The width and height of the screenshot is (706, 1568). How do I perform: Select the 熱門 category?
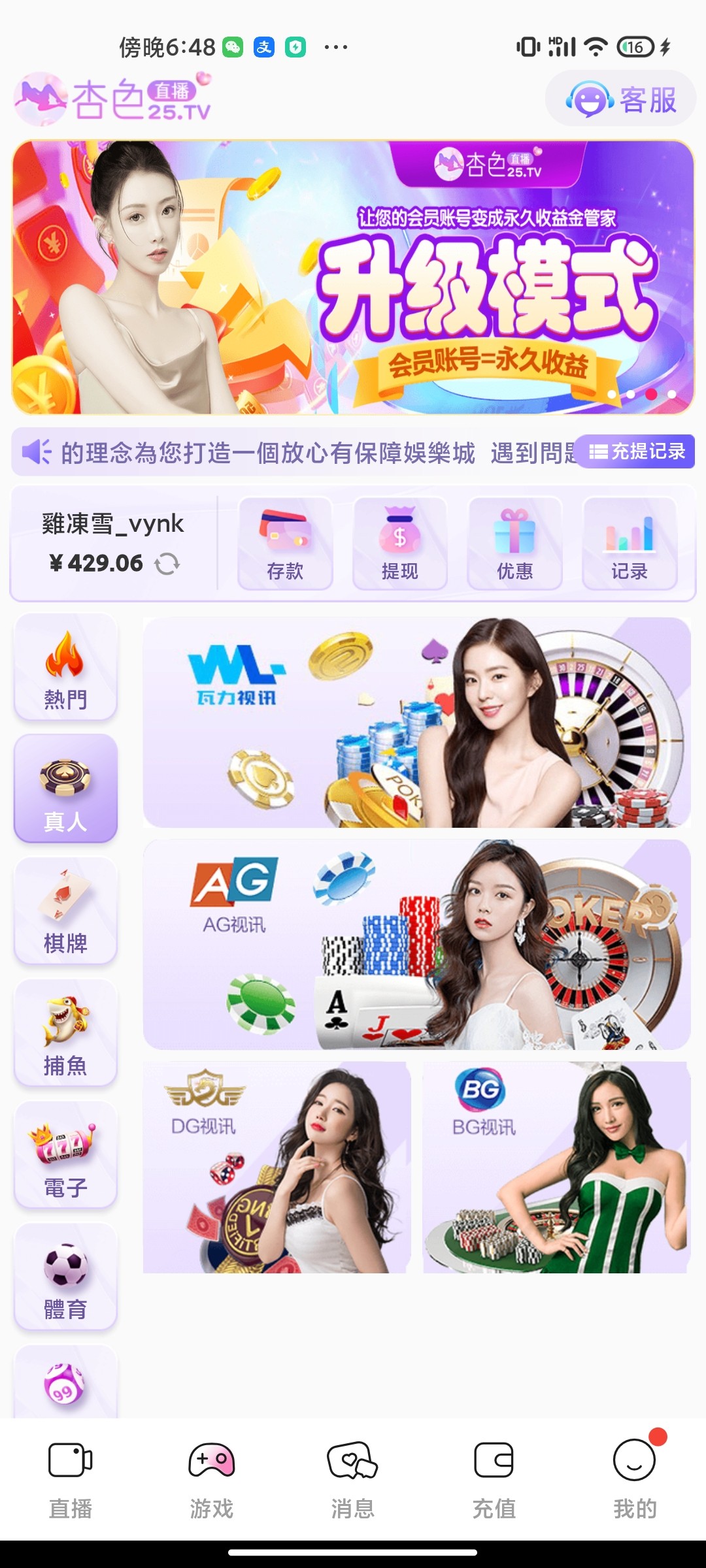(65, 667)
